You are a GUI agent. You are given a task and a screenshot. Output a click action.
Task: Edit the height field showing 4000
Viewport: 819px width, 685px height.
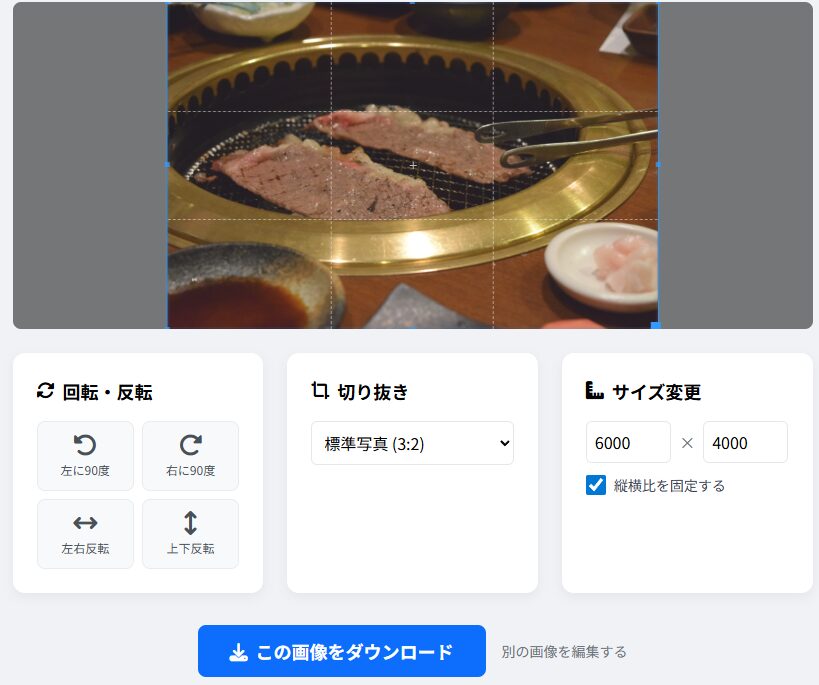tap(745, 442)
